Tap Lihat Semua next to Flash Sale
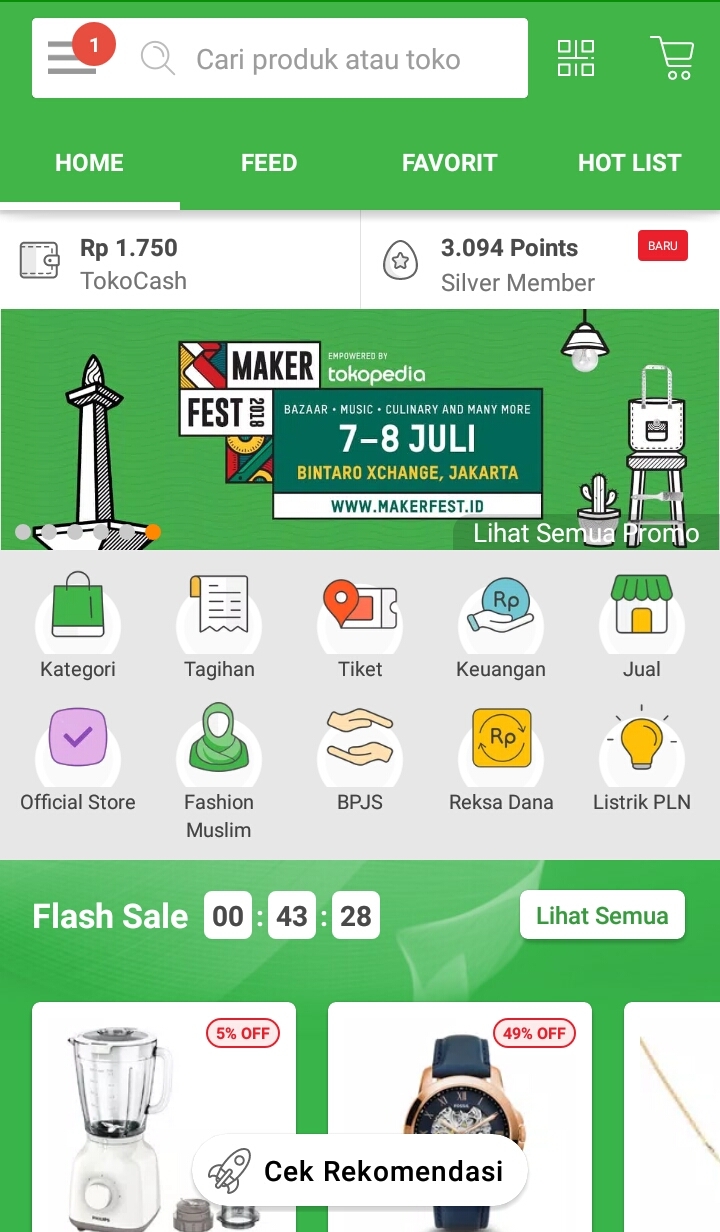Screen dimensions: 720x1232 coord(601,915)
